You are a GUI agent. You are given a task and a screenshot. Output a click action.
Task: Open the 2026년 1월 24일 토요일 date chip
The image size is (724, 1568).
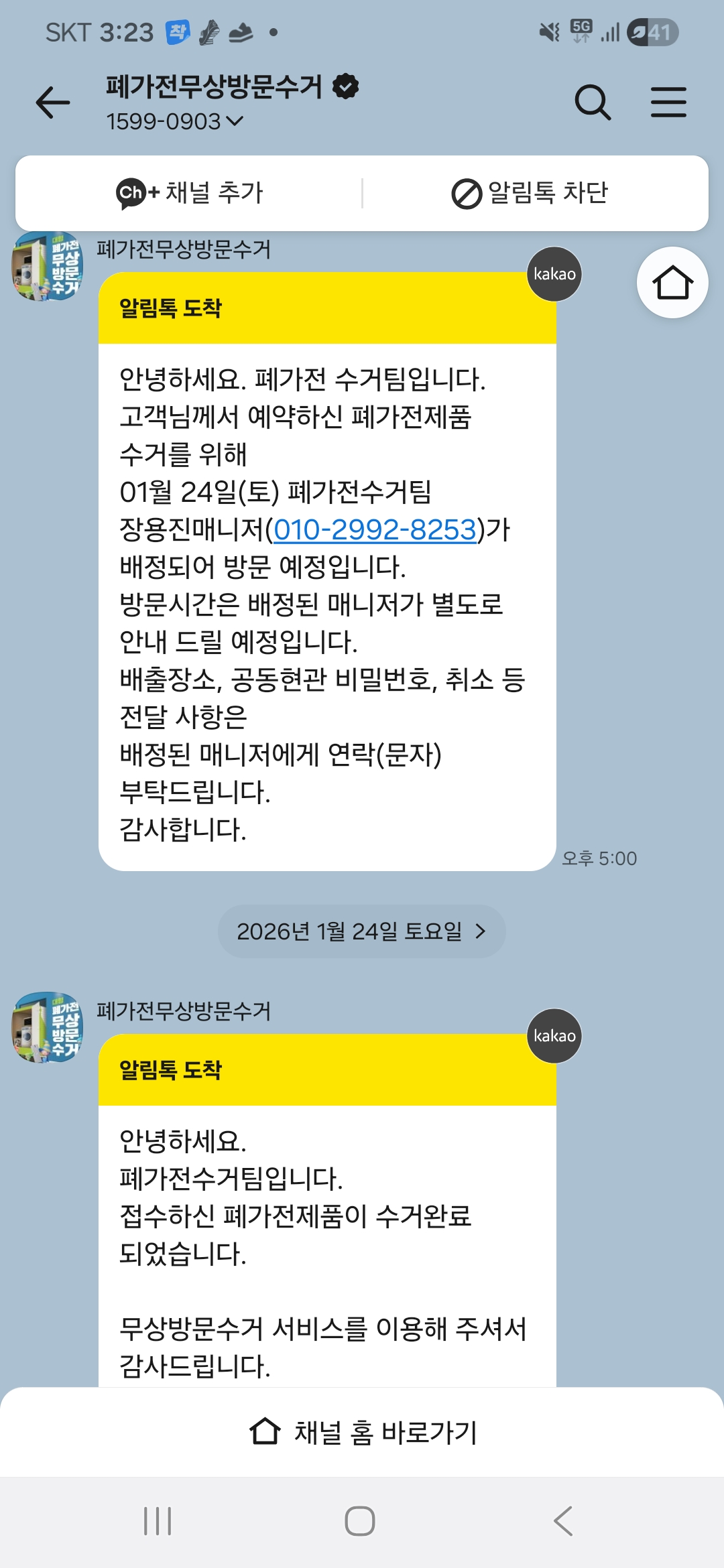(x=361, y=931)
